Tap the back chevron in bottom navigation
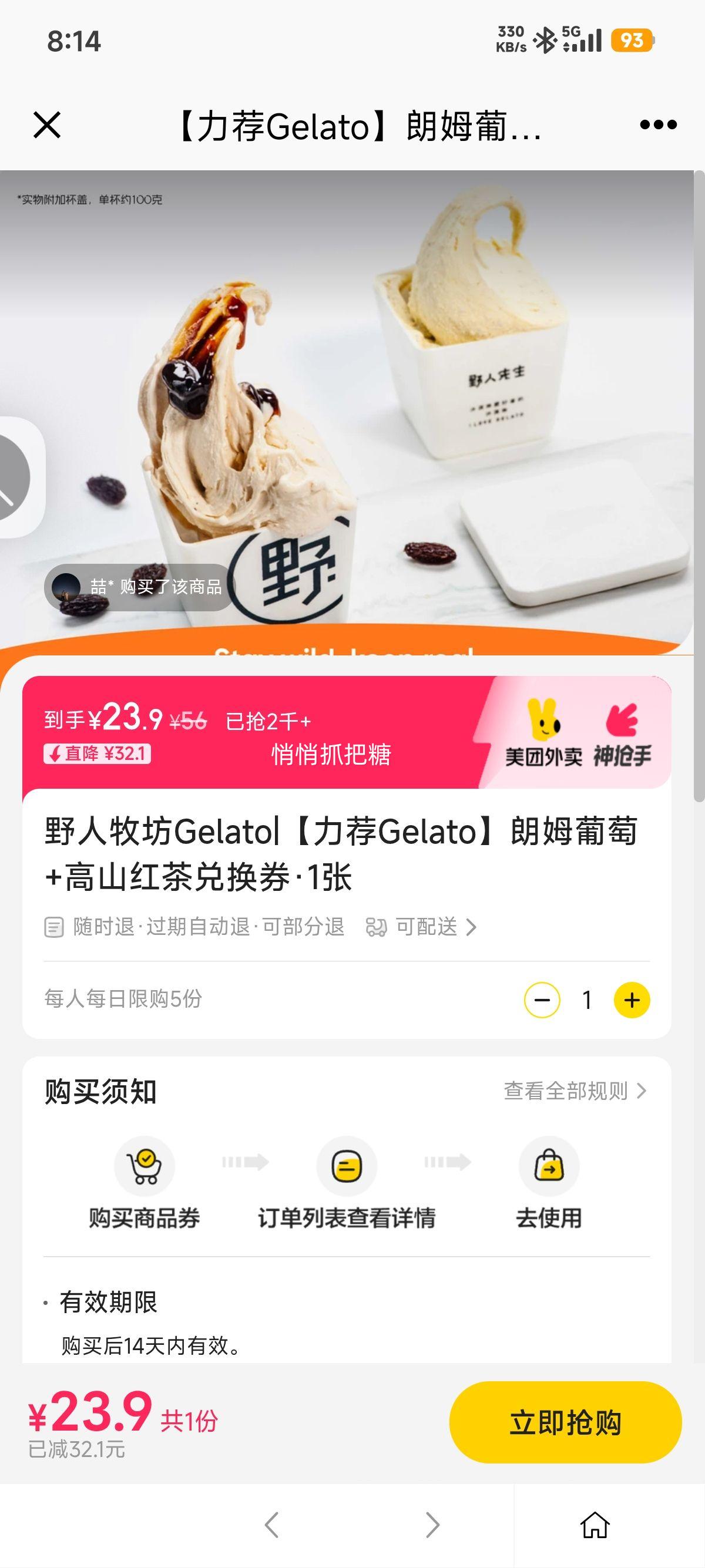Image resolution: width=705 pixels, height=1568 pixels. pos(273,1524)
